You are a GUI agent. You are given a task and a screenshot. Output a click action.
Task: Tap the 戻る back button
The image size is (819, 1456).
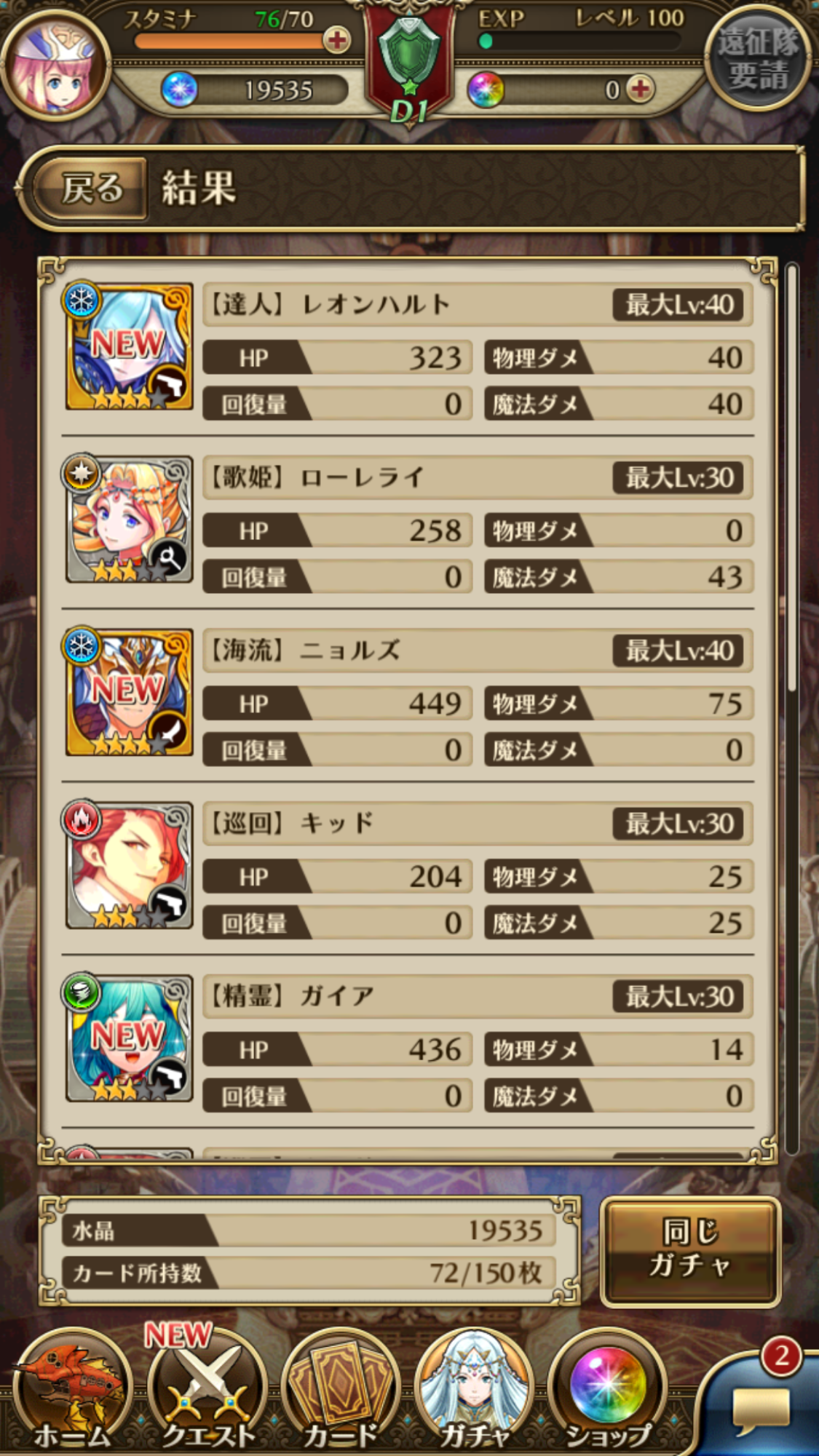pos(91,188)
